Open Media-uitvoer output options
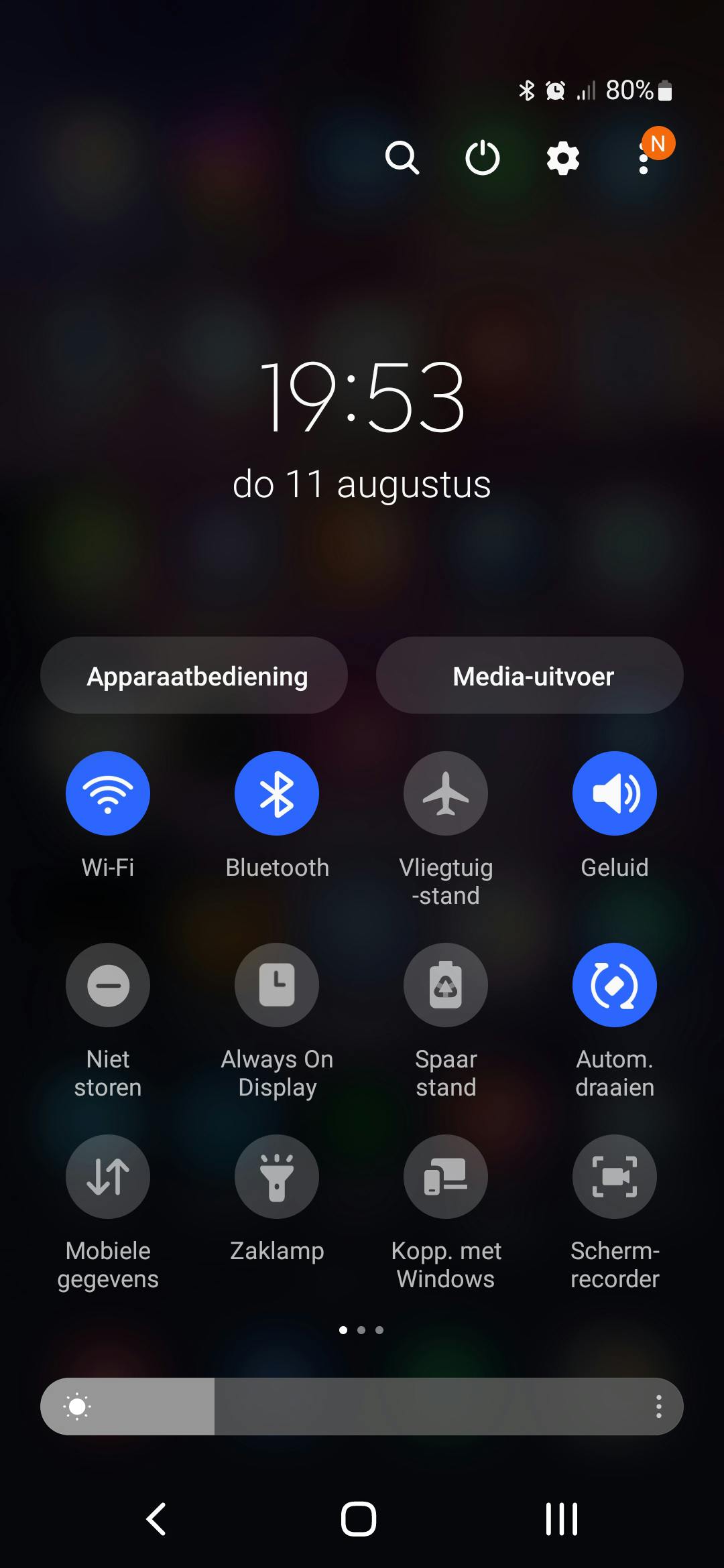The width and height of the screenshot is (724, 1568). 530,675
